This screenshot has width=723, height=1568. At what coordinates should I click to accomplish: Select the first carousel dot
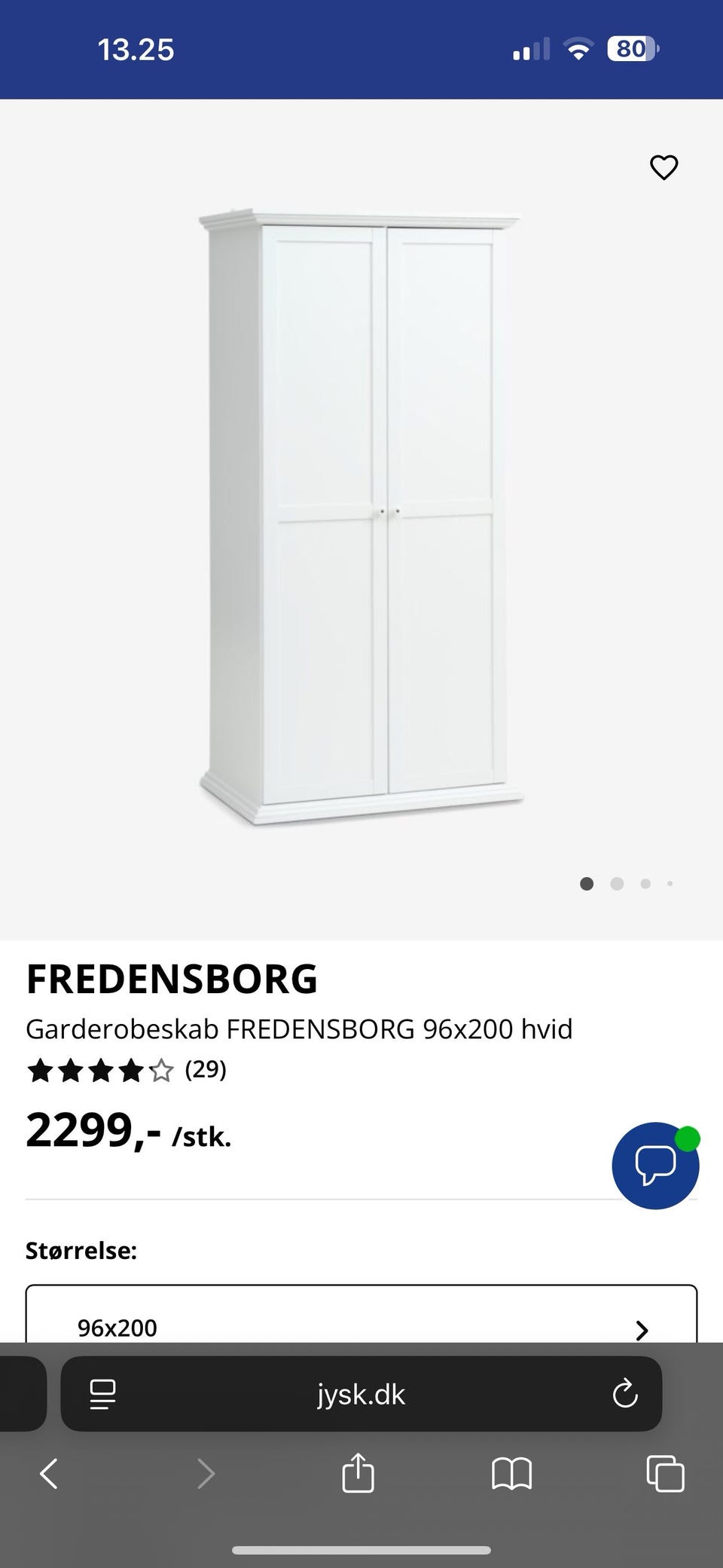click(x=587, y=883)
